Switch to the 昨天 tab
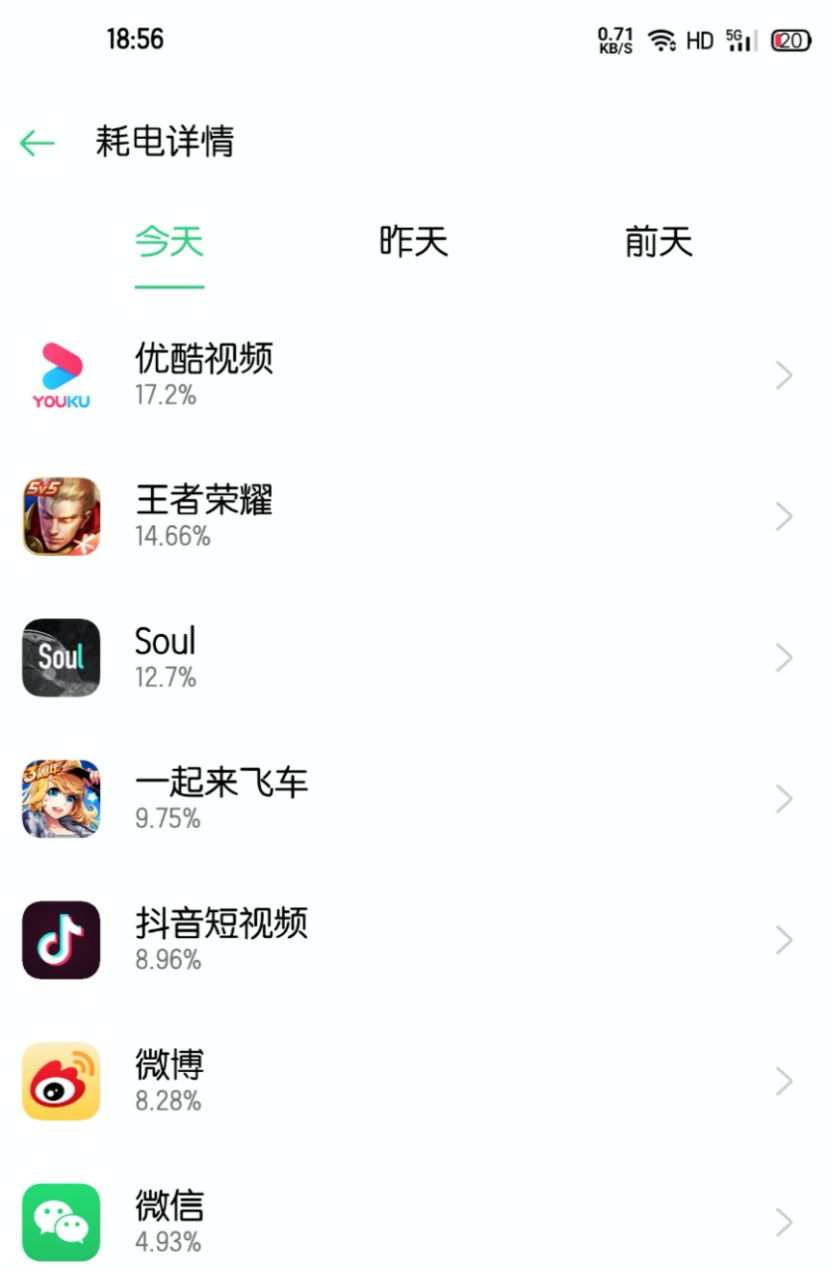Viewport: 830px width, 1268px height. click(411, 241)
